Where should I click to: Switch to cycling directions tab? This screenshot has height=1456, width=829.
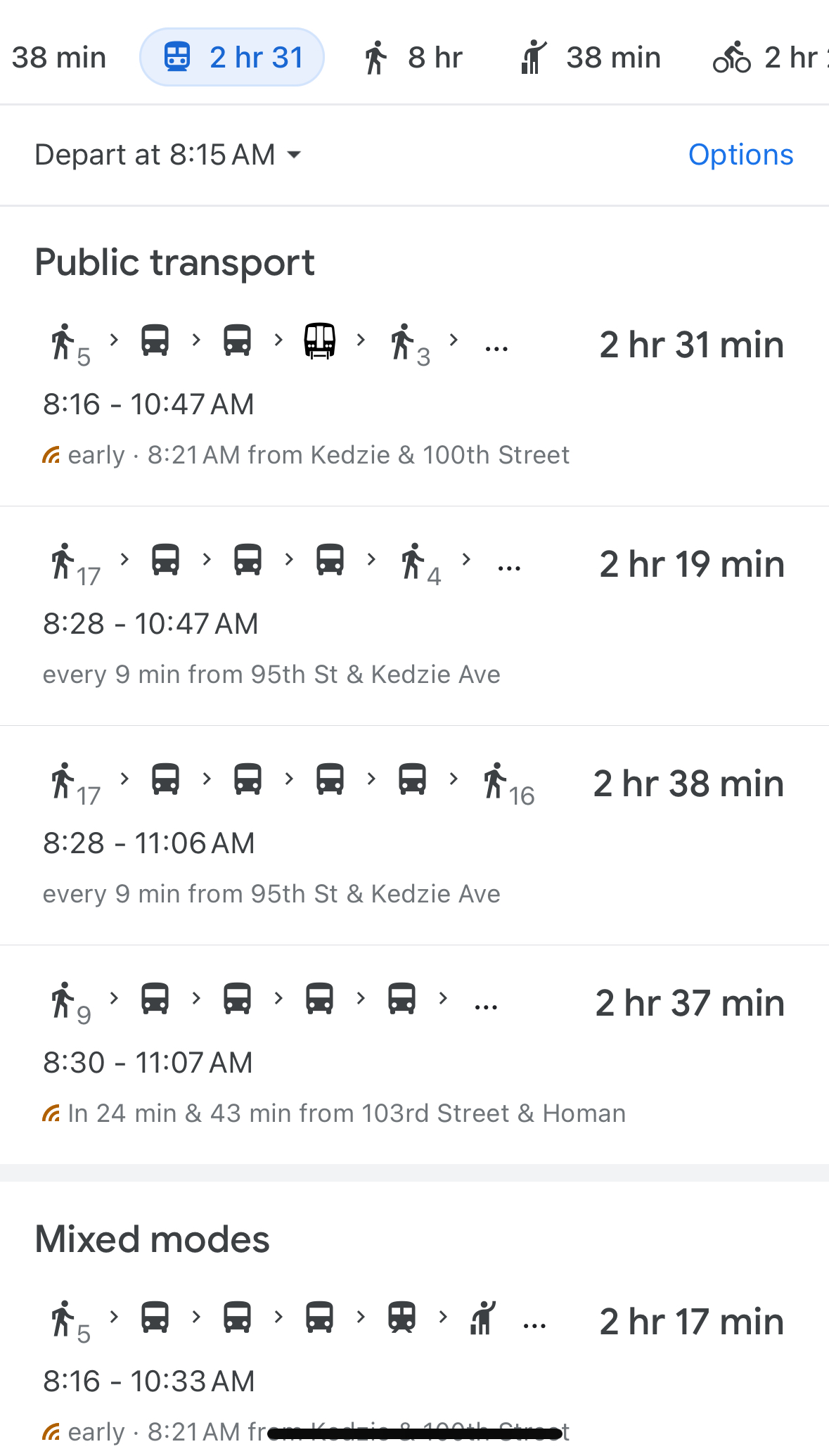(770, 57)
